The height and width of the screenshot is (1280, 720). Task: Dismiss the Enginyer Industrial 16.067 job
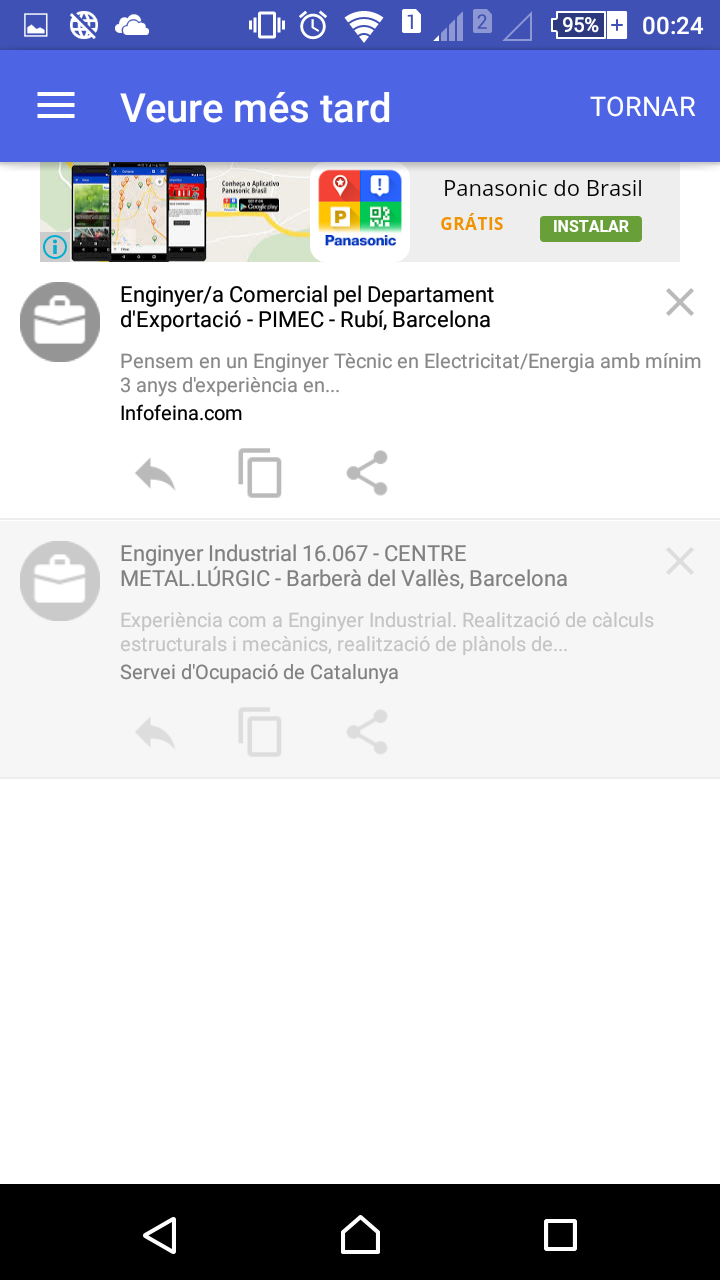tap(680, 561)
